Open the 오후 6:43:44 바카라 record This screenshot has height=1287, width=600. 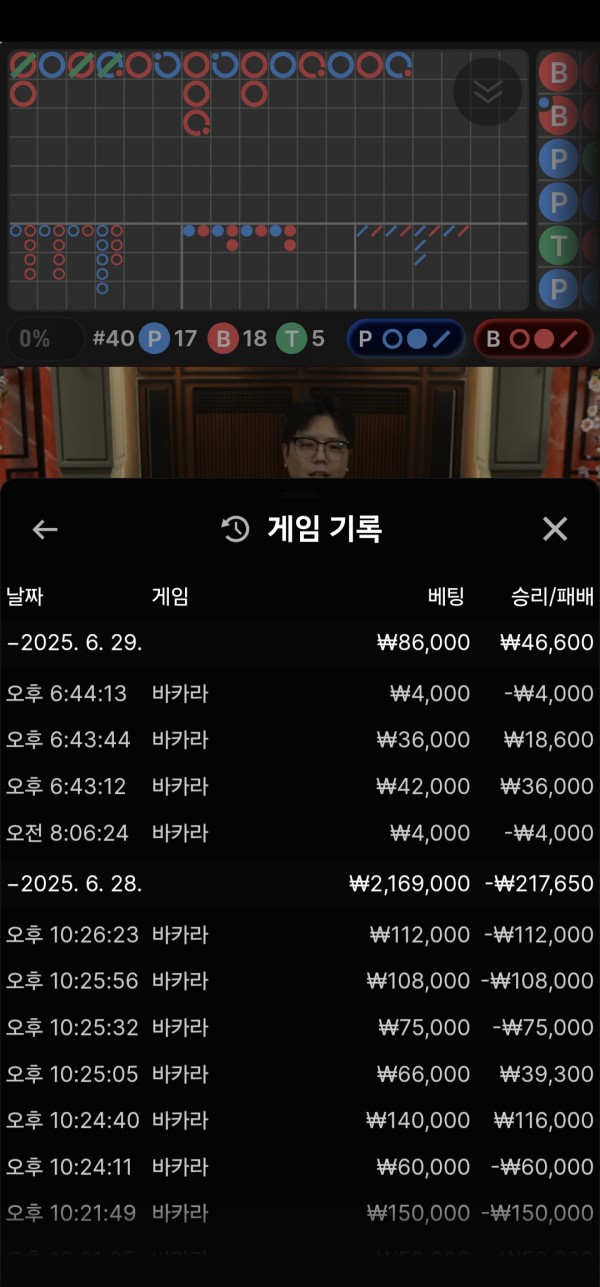point(300,740)
